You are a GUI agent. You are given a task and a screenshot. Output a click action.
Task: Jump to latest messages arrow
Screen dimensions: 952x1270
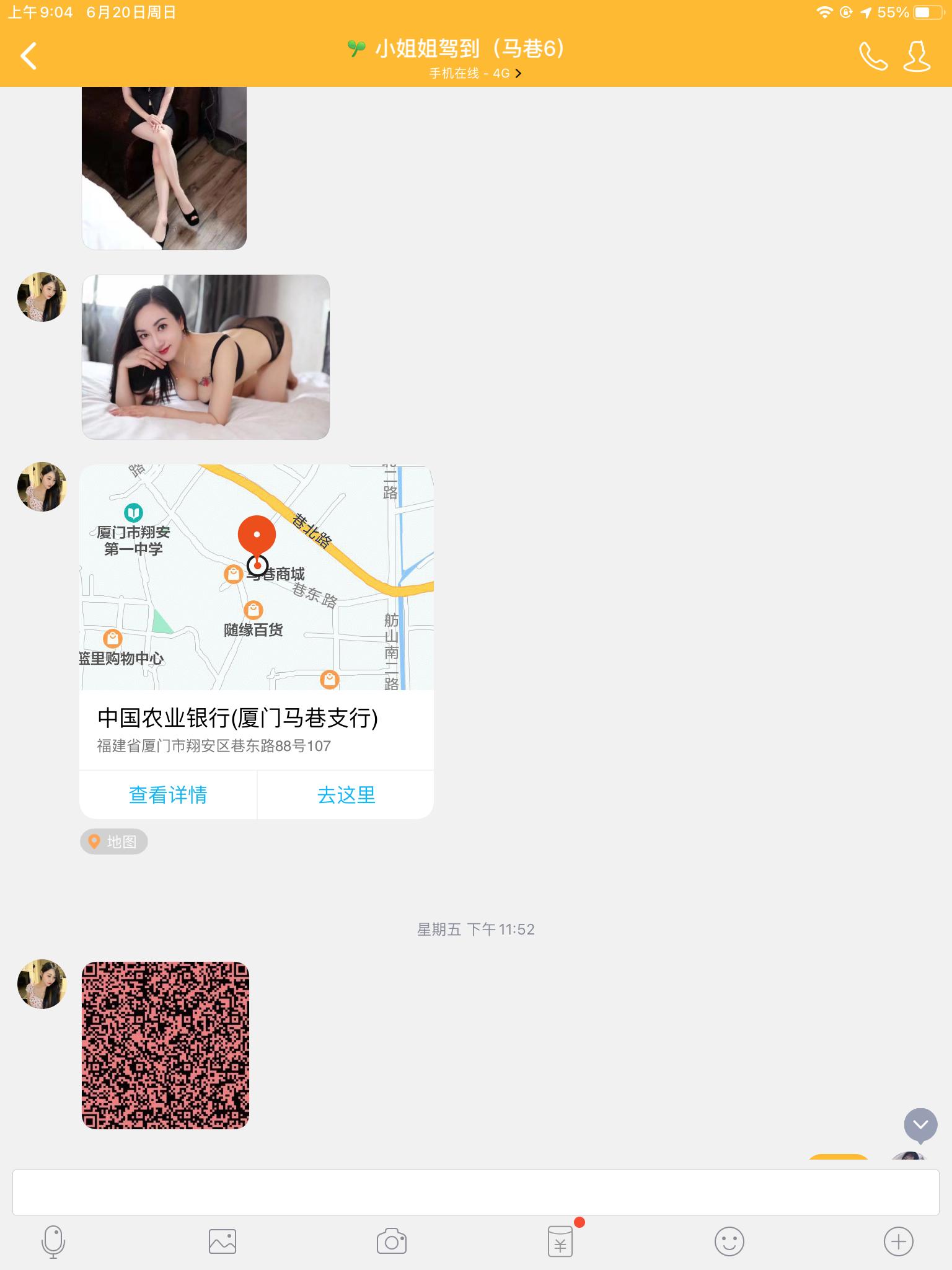(920, 1124)
